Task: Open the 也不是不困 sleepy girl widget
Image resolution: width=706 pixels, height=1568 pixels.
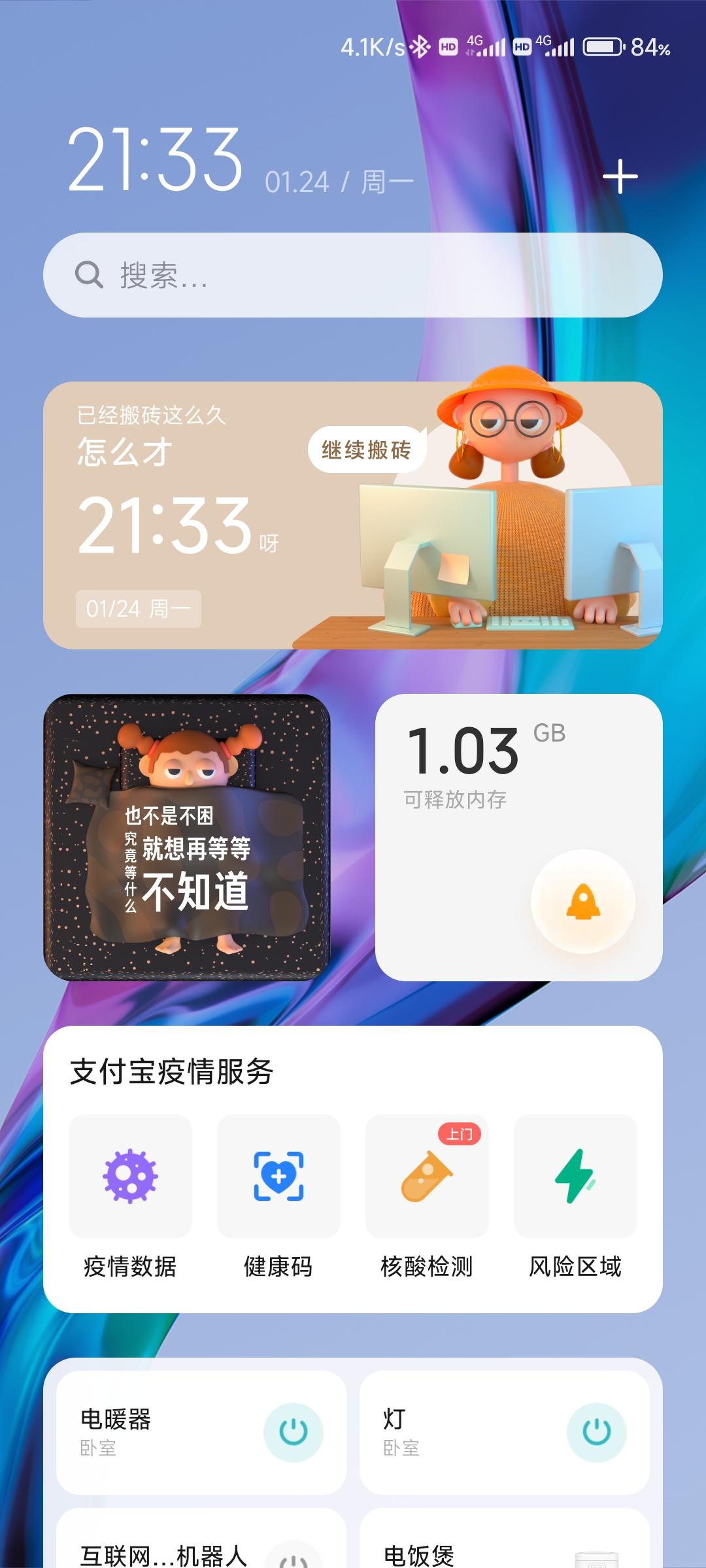Action: [187, 837]
